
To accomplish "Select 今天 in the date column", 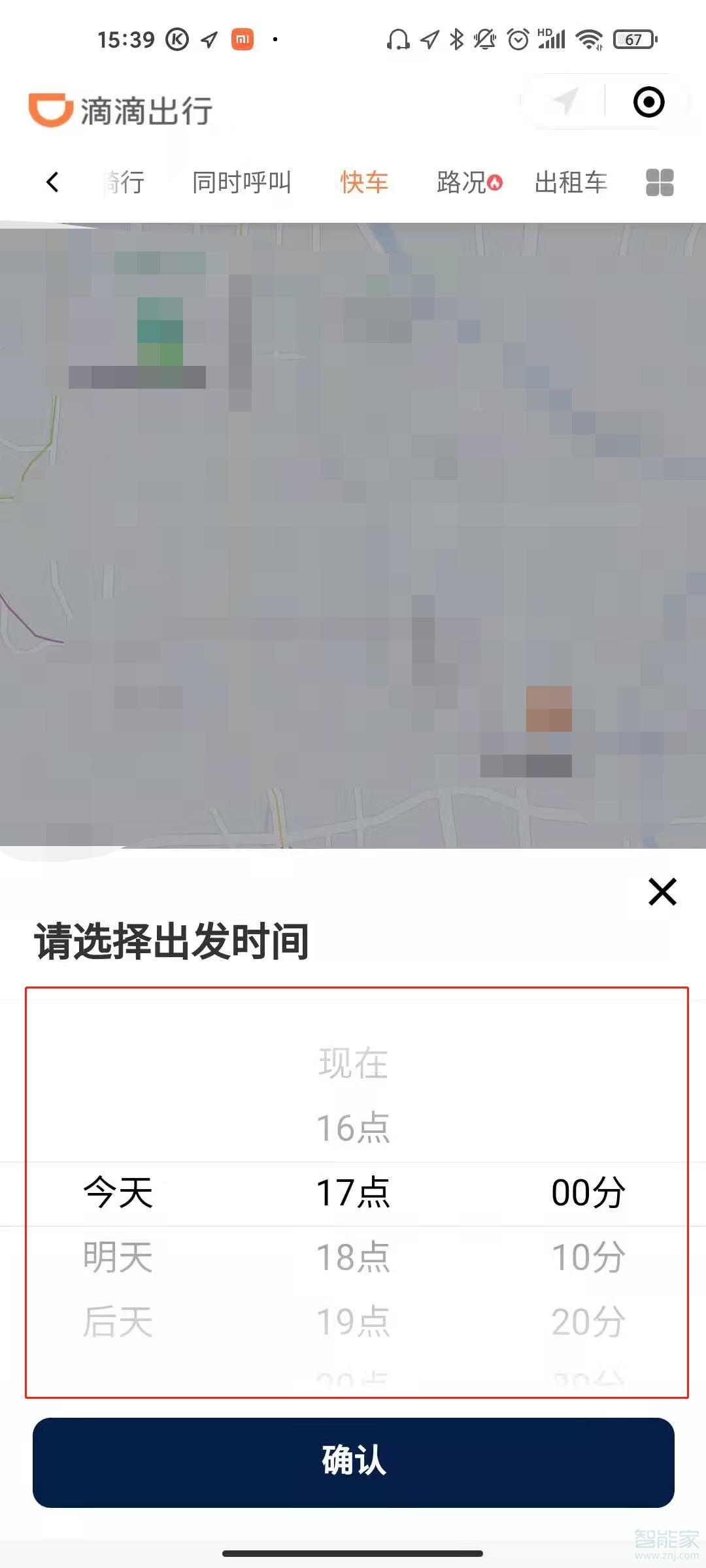I will pyautogui.click(x=116, y=1191).
